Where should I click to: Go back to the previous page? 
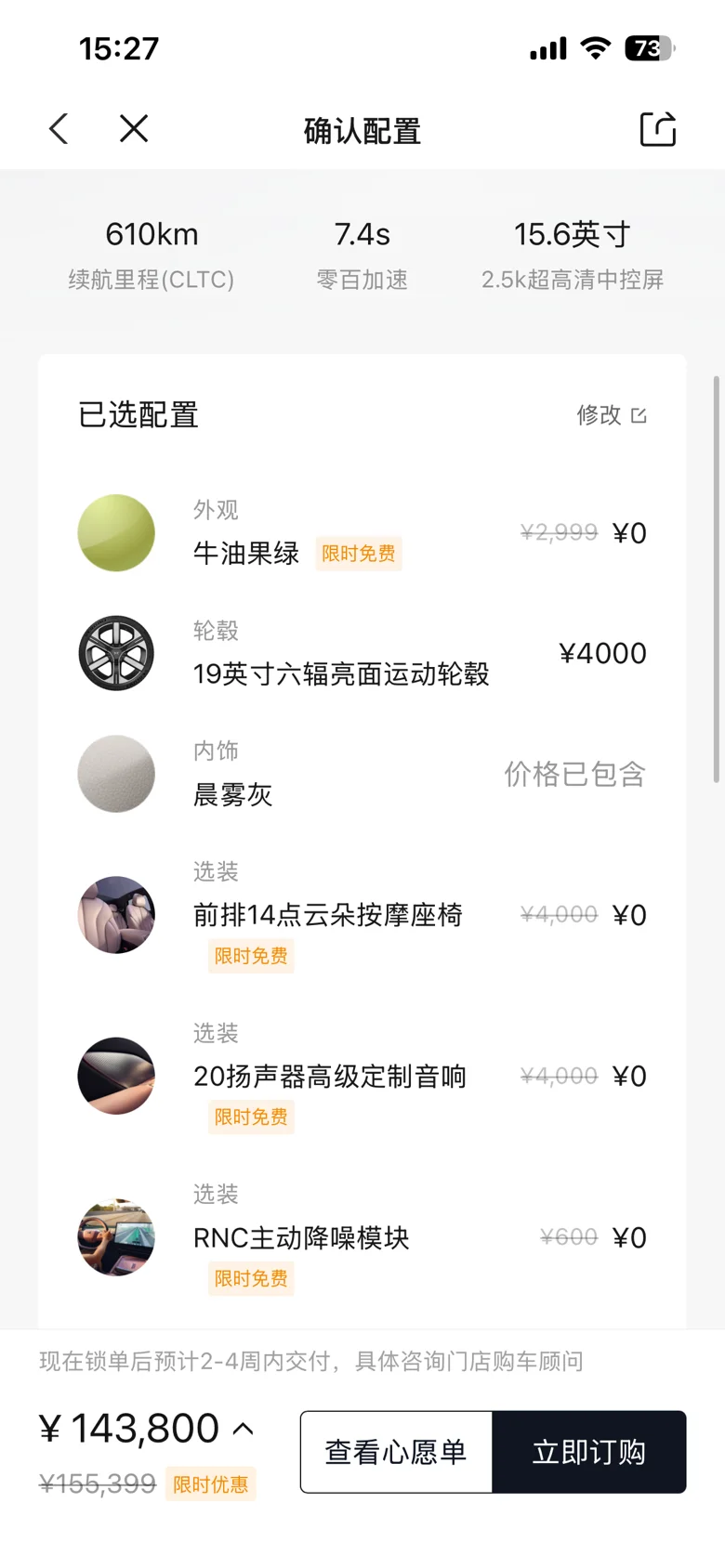click(59, 129)
